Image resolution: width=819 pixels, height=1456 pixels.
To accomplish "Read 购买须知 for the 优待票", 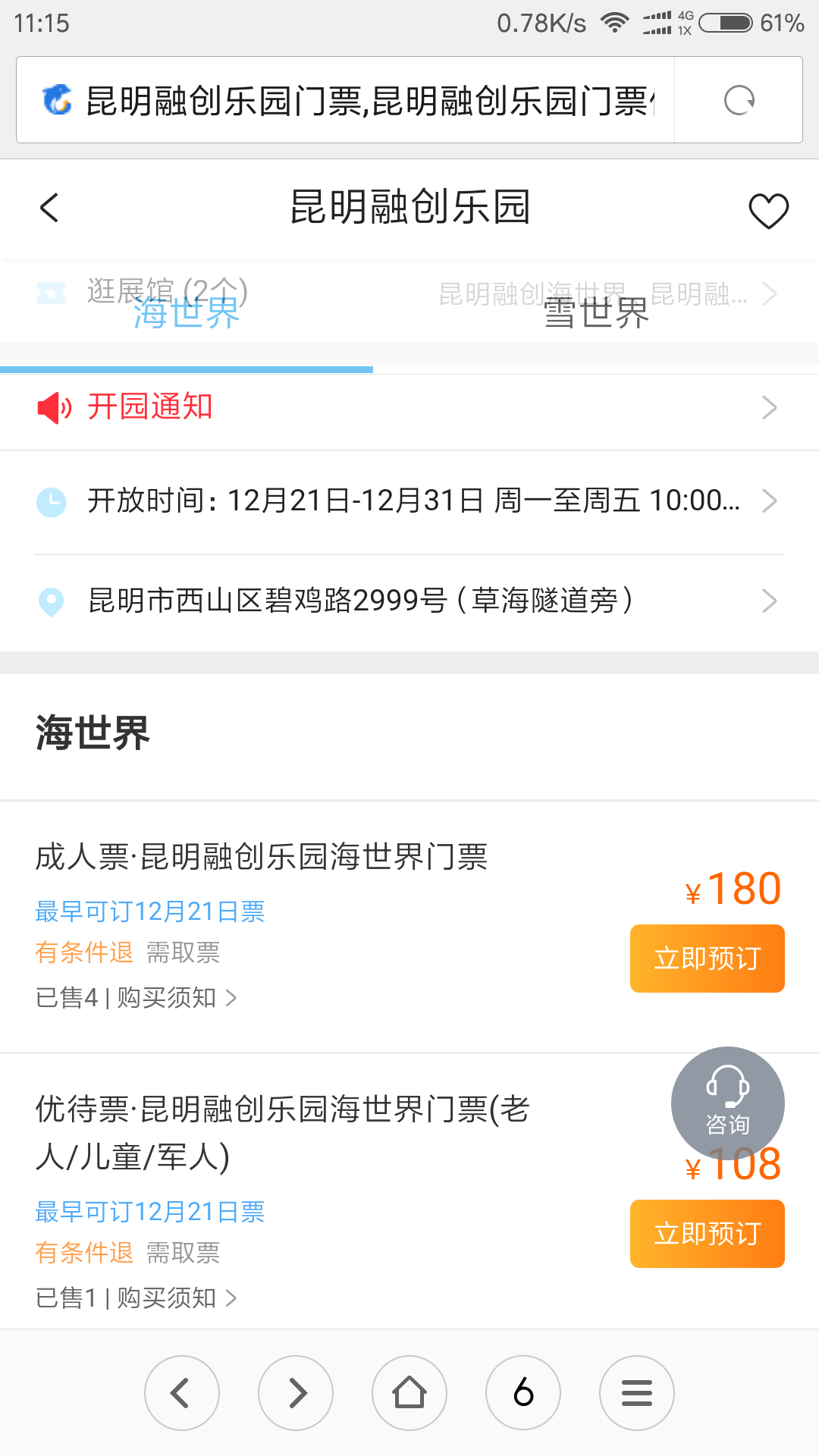I will [176, 1298].
